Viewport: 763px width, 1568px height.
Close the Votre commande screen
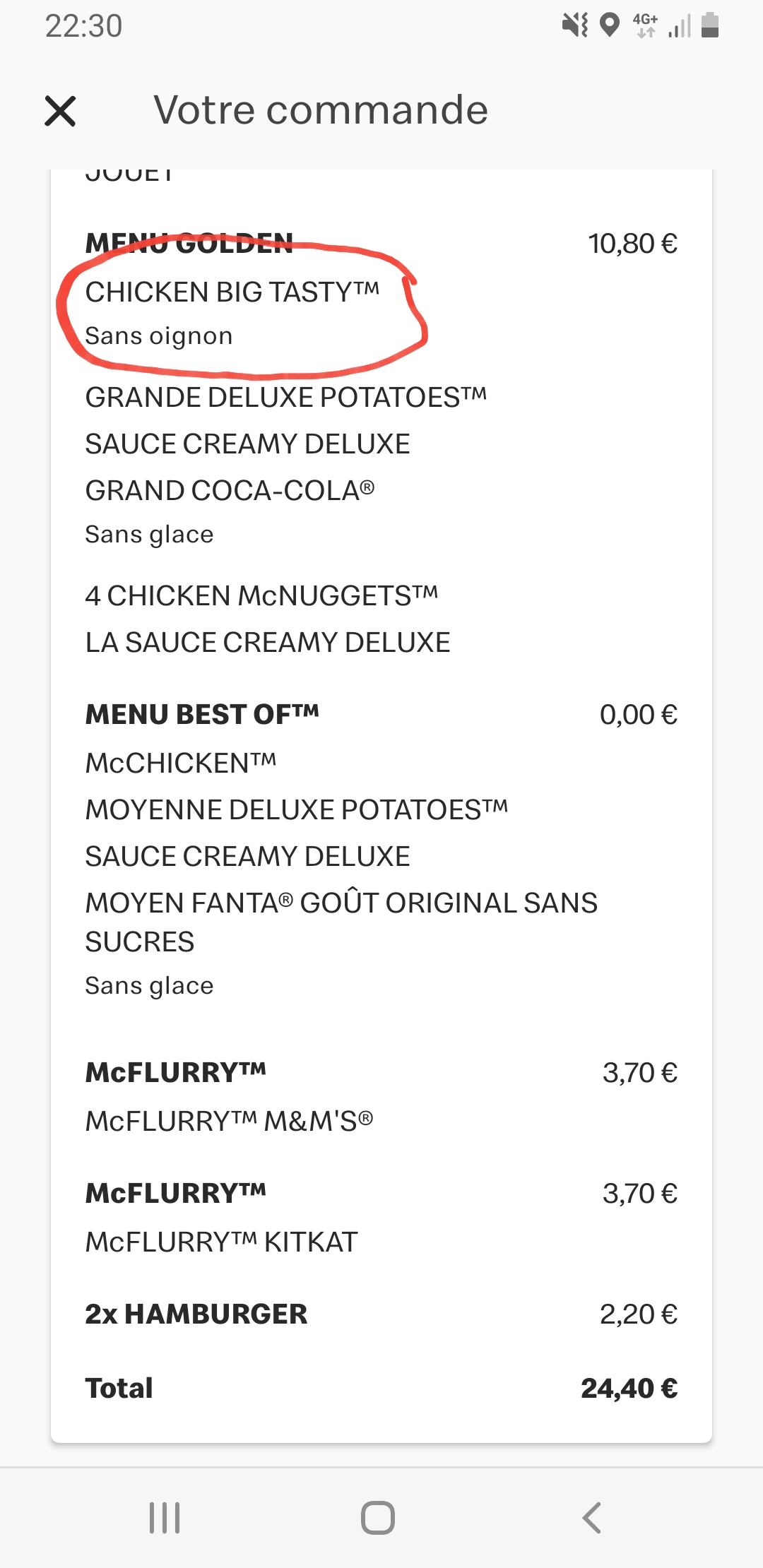click(60, 111)
